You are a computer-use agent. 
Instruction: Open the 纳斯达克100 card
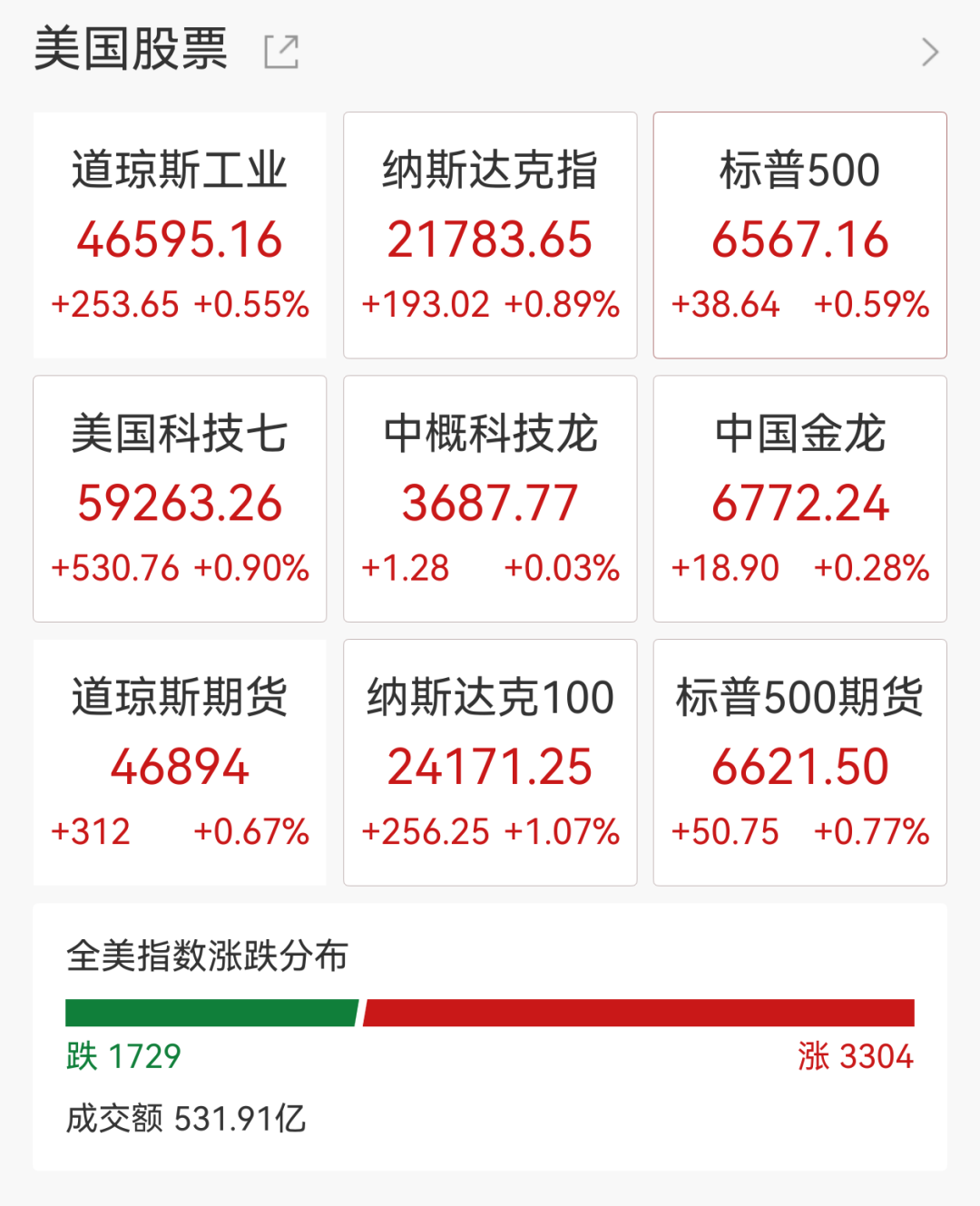pos(490,762)
